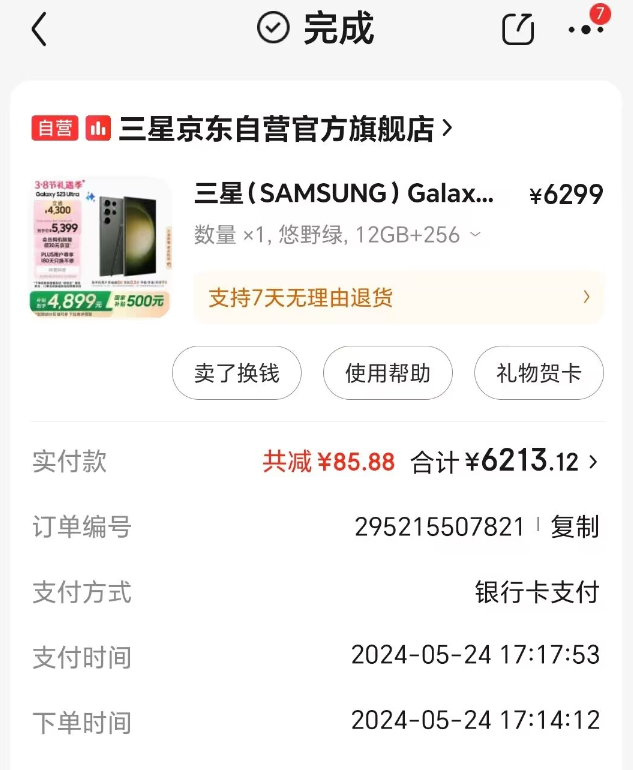The height and width of the screenshot is (770, 633).
Task: Open the three-dot overflow menu
Action: point(585,30)
